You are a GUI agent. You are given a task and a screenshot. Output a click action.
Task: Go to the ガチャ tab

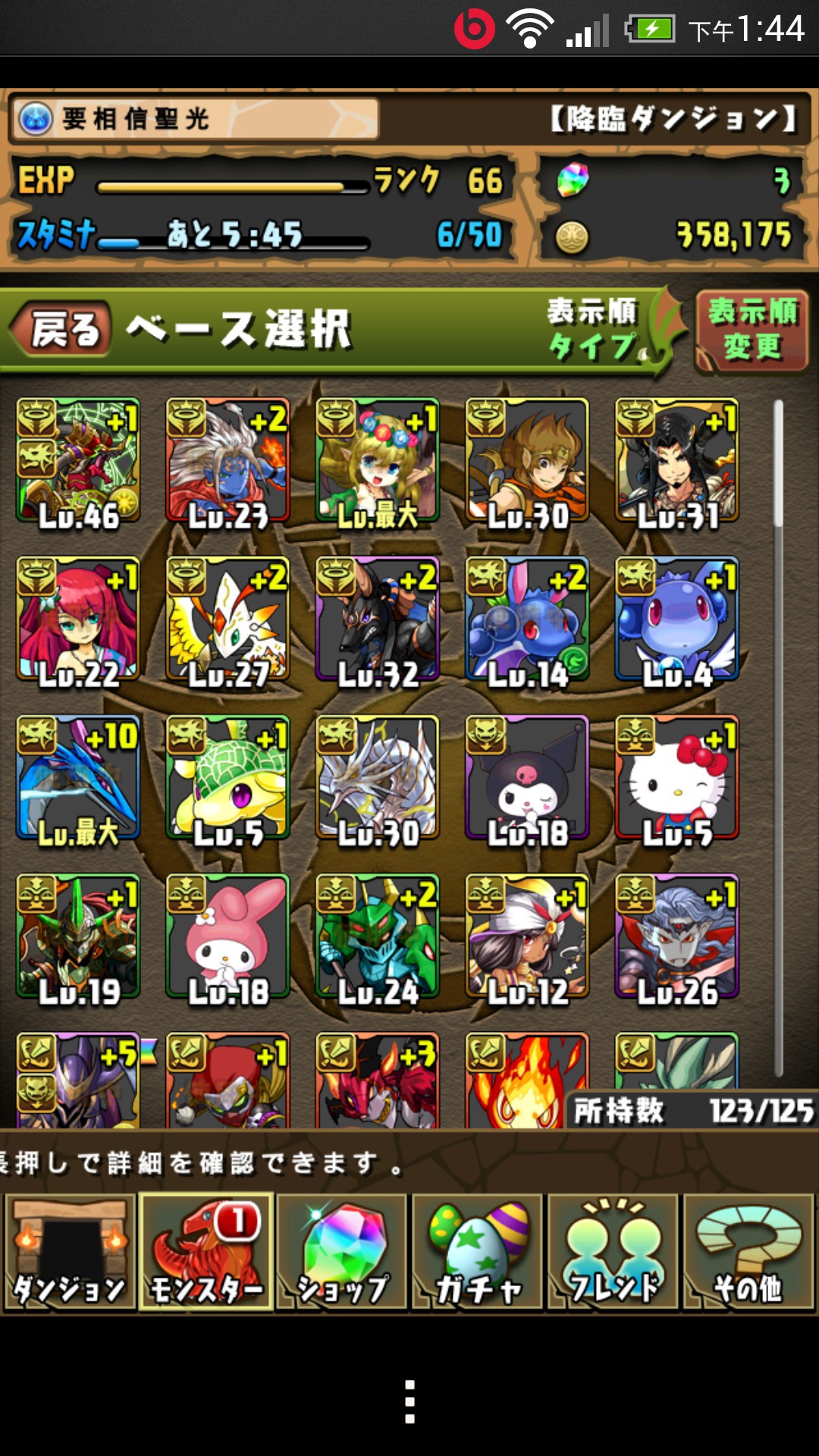point(477,1251)
